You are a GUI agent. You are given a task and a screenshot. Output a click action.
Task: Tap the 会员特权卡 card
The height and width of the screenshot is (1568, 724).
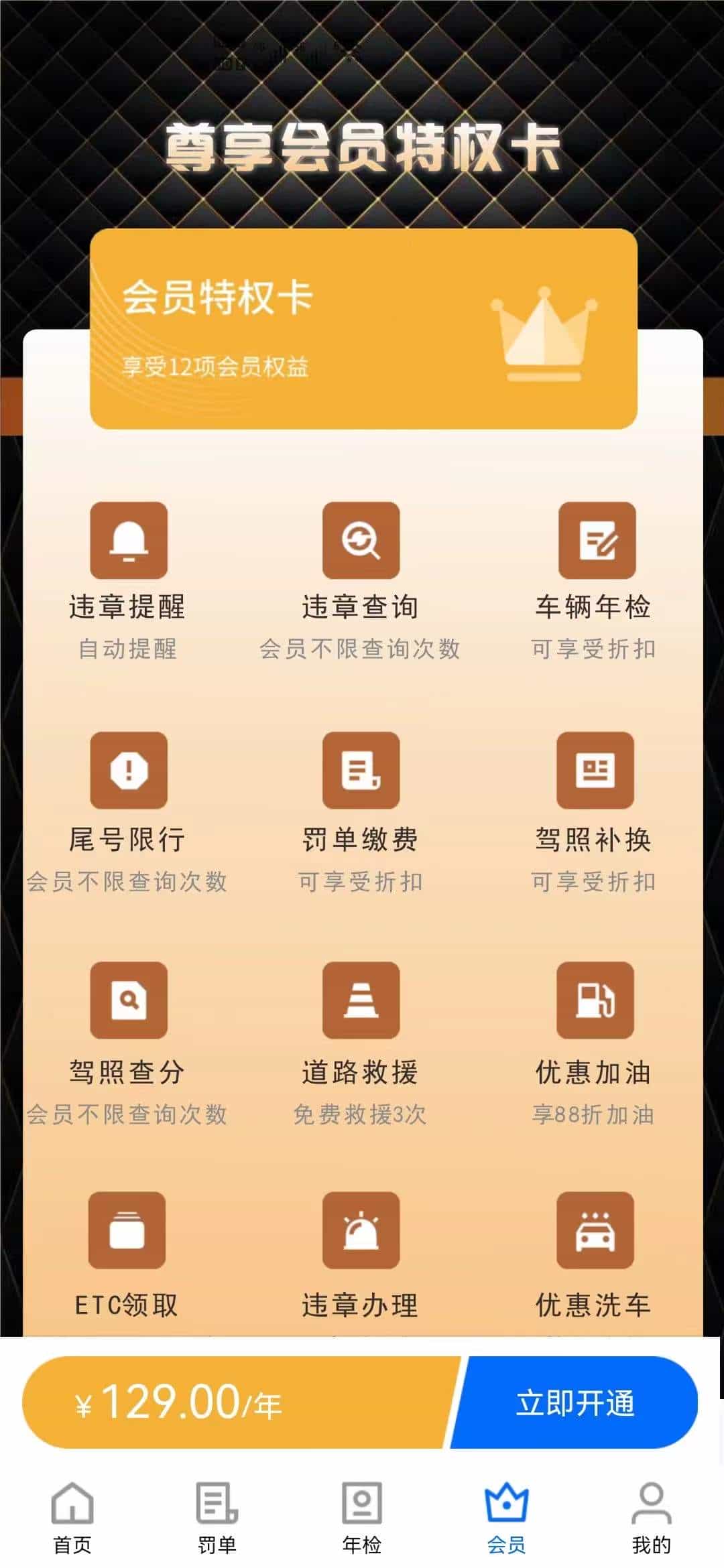[x=363, y=328]
